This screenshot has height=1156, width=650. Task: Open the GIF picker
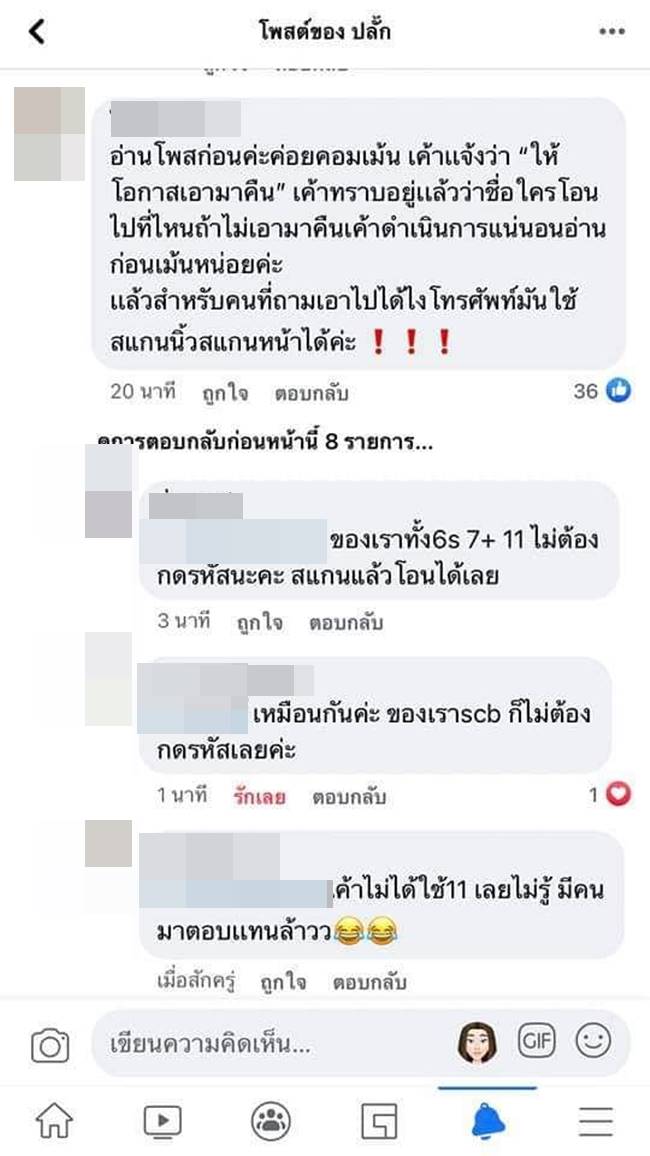tap(536, 1042)
